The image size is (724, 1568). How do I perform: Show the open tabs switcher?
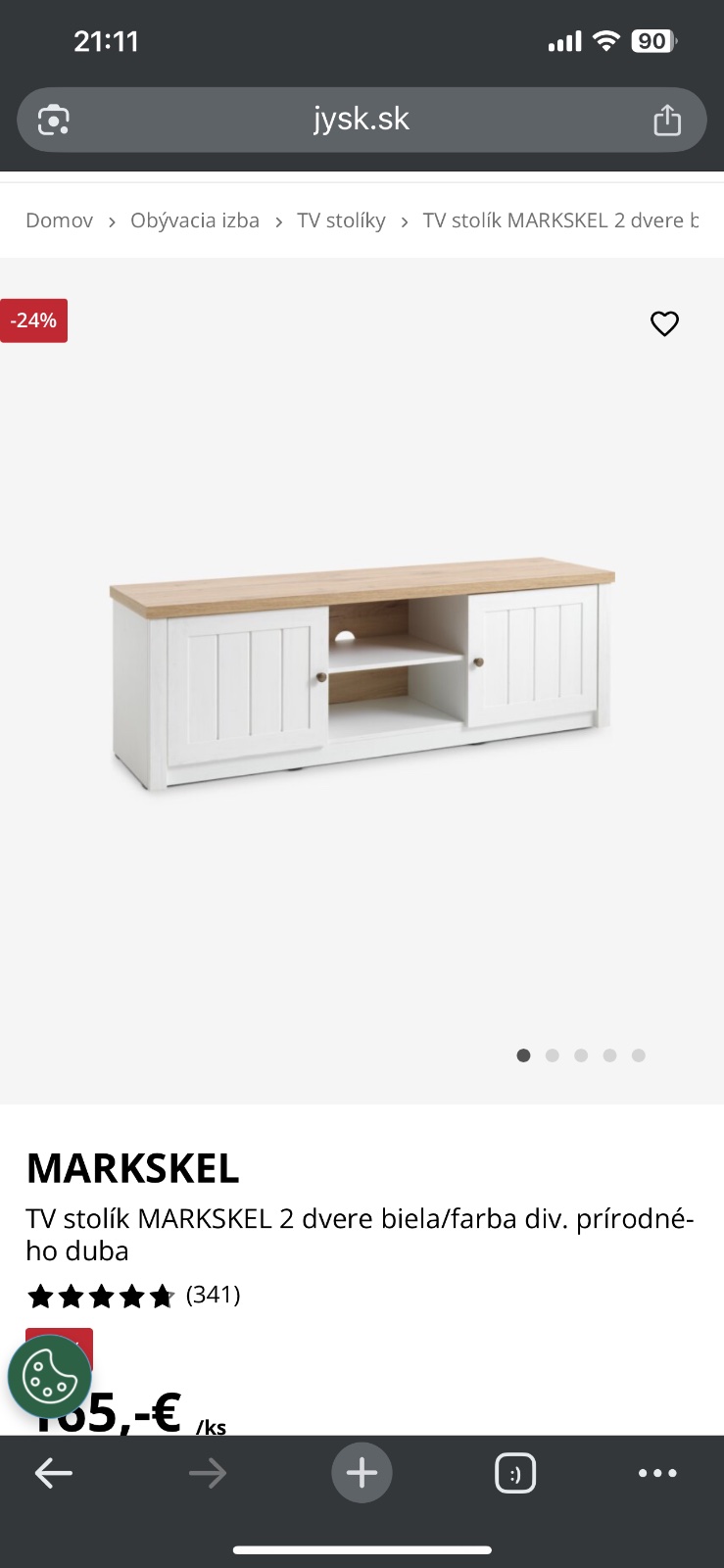tap(515, 1473)
